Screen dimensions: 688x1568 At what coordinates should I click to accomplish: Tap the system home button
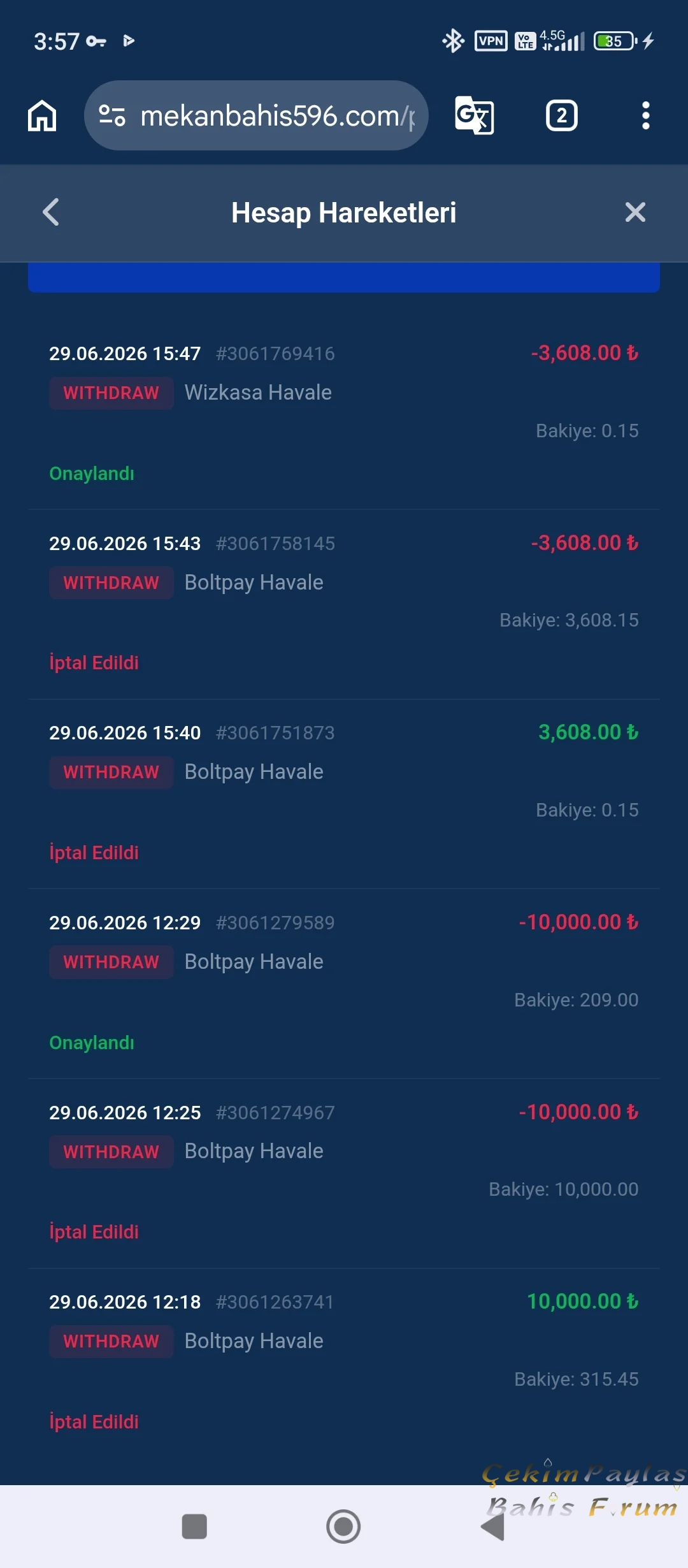pos(343,1527)
